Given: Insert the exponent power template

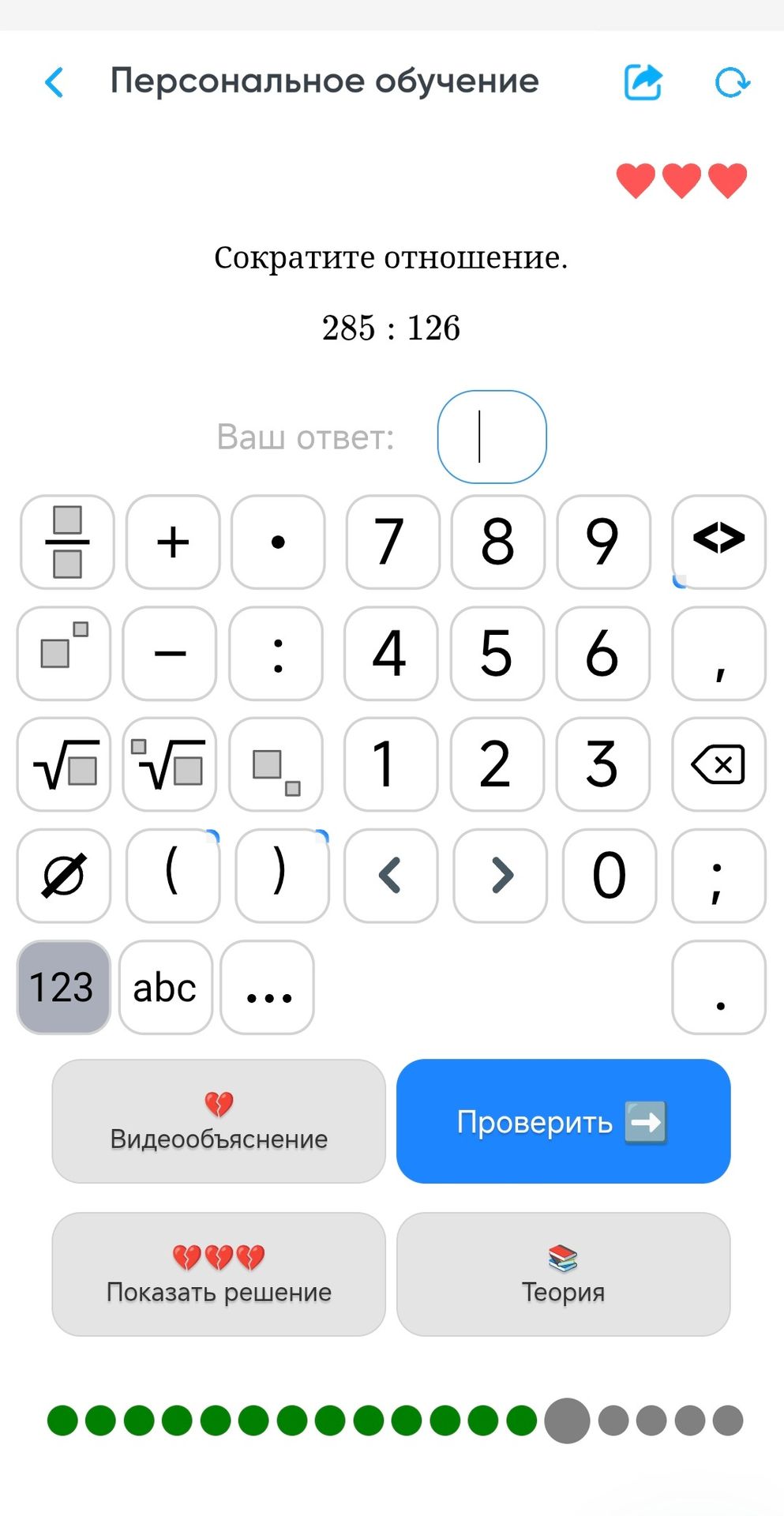Looking at the screenshot, I should pyautogui.click(x=64, y=654).
